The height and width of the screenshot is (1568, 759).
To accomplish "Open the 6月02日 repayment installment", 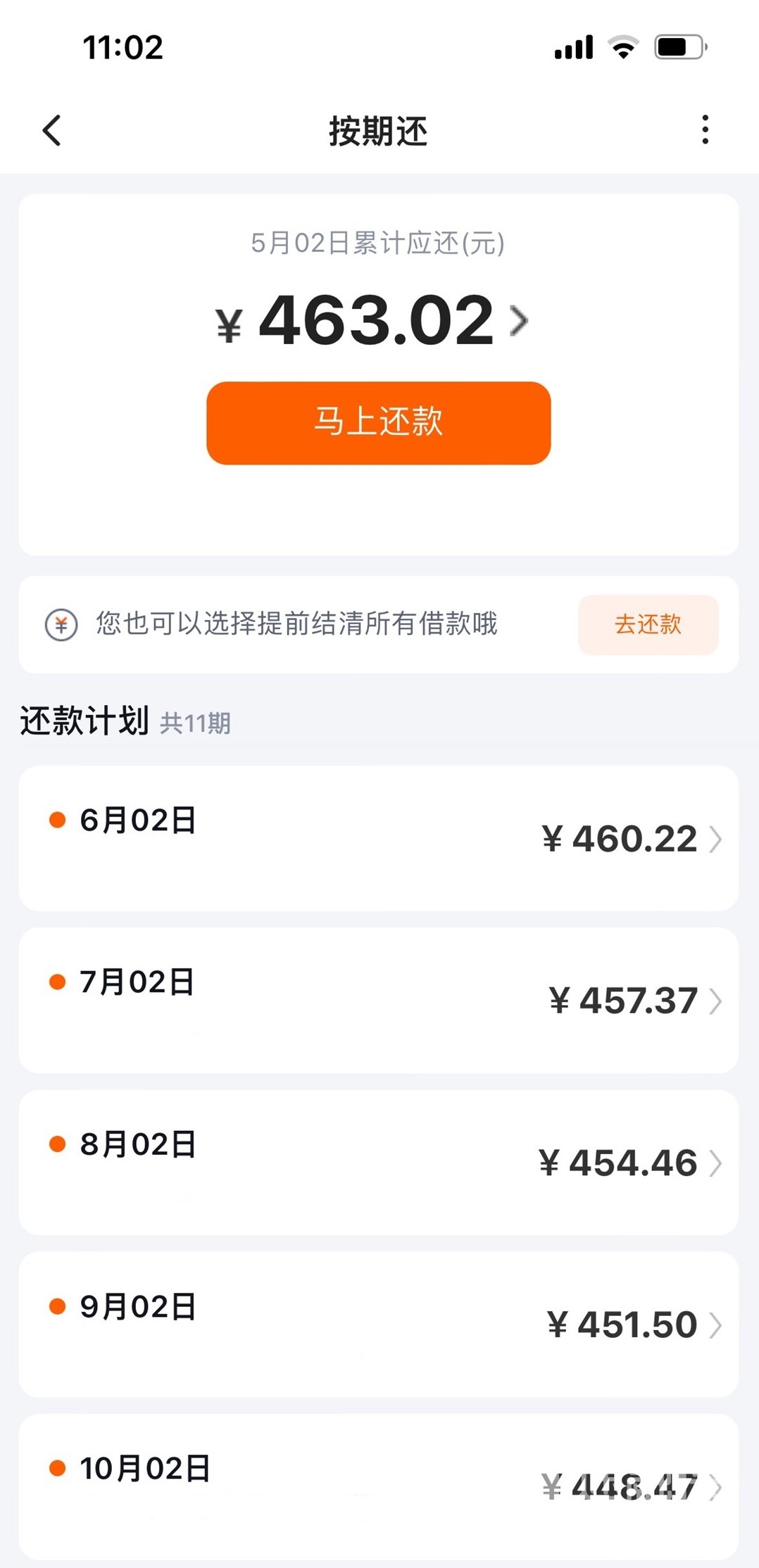I will tap(378, 837).
